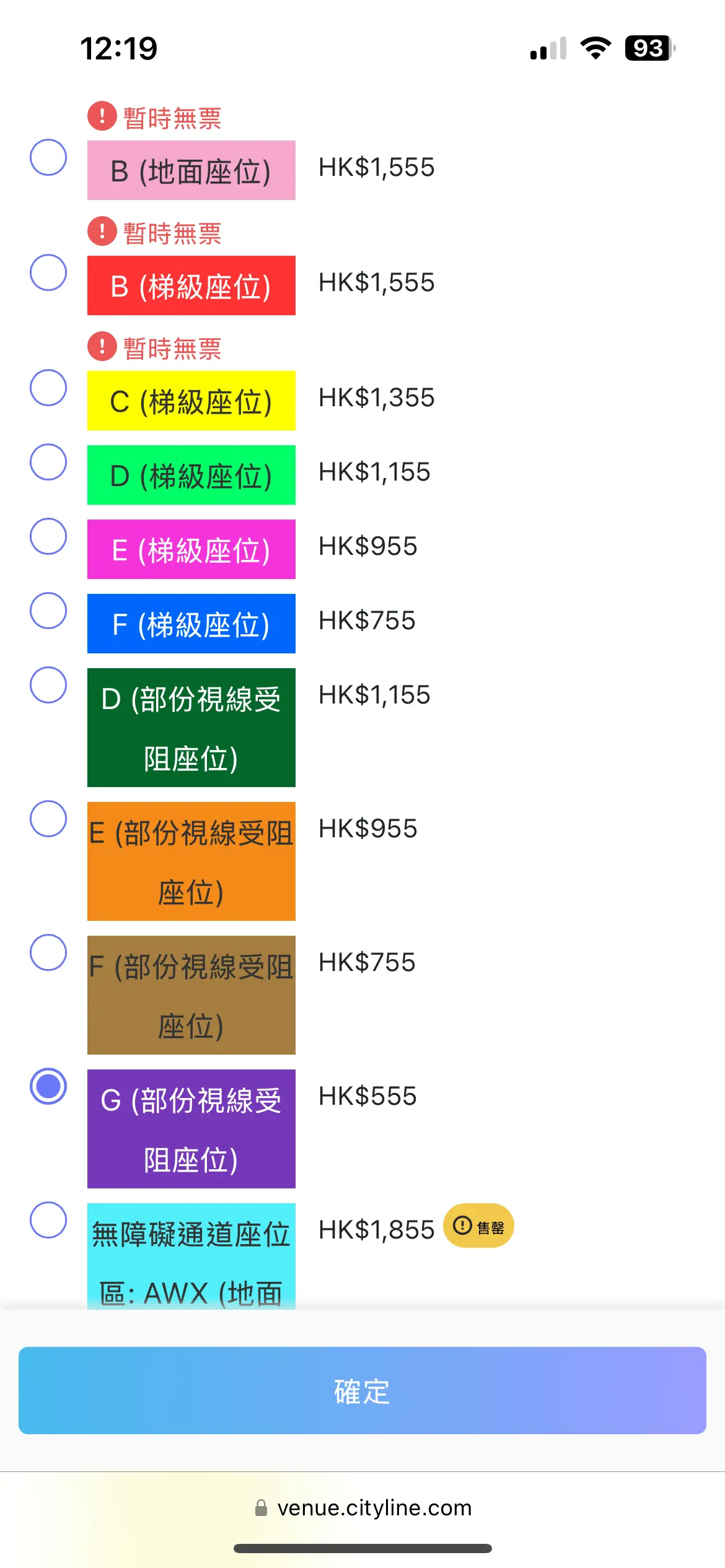The height and width of the screenshot is (1568, 725).
Task: Select D (部份視線受阻座位) radio button
Action: [48, 685]
